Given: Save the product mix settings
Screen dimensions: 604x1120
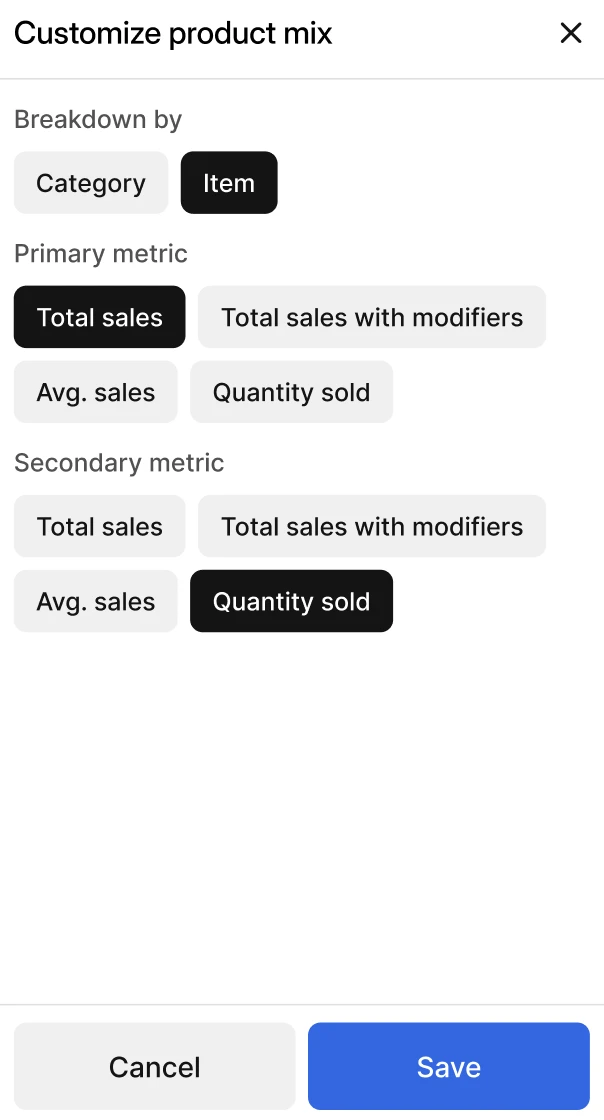Looking at the screenshot, I should click(x=449, y=1066).
